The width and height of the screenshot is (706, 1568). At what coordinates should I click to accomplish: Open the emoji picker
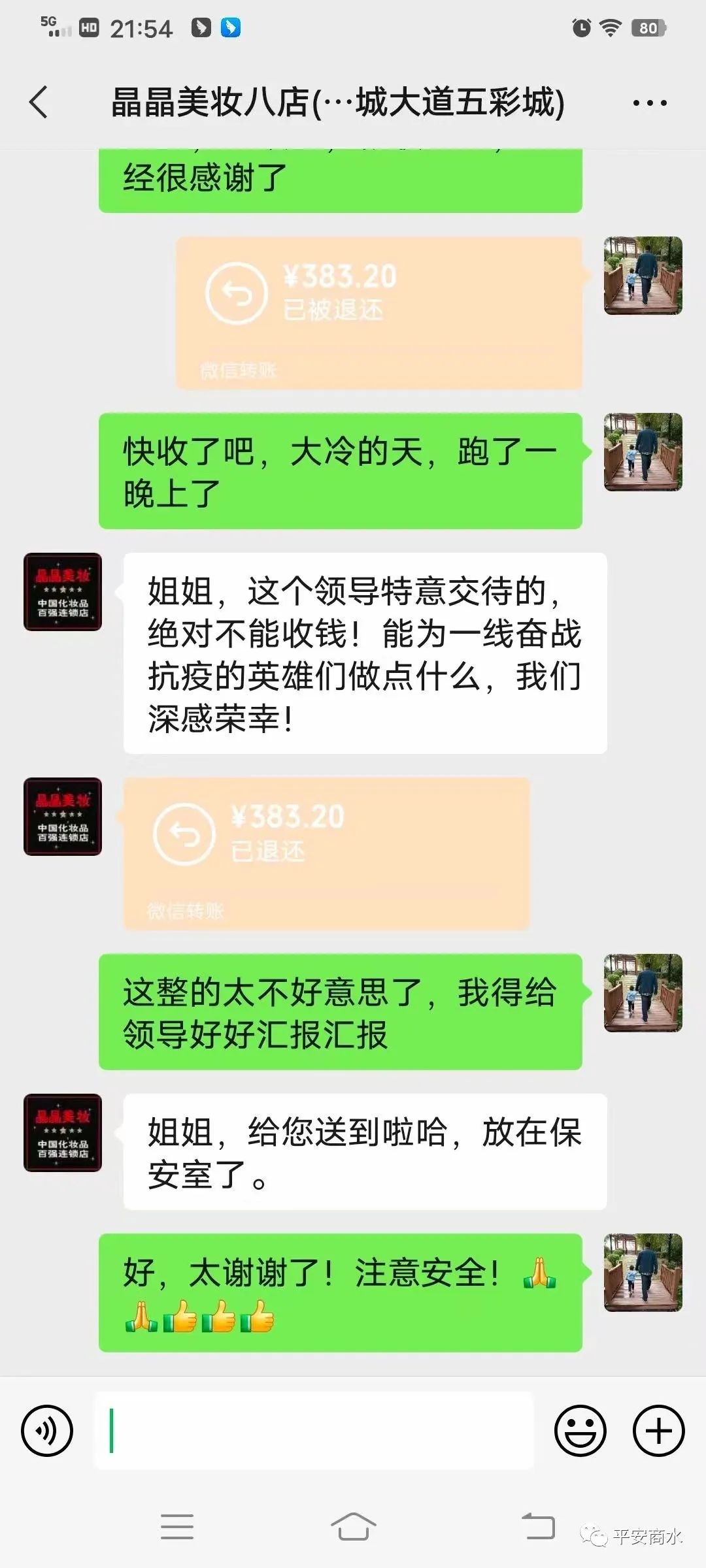(580, 1430)
